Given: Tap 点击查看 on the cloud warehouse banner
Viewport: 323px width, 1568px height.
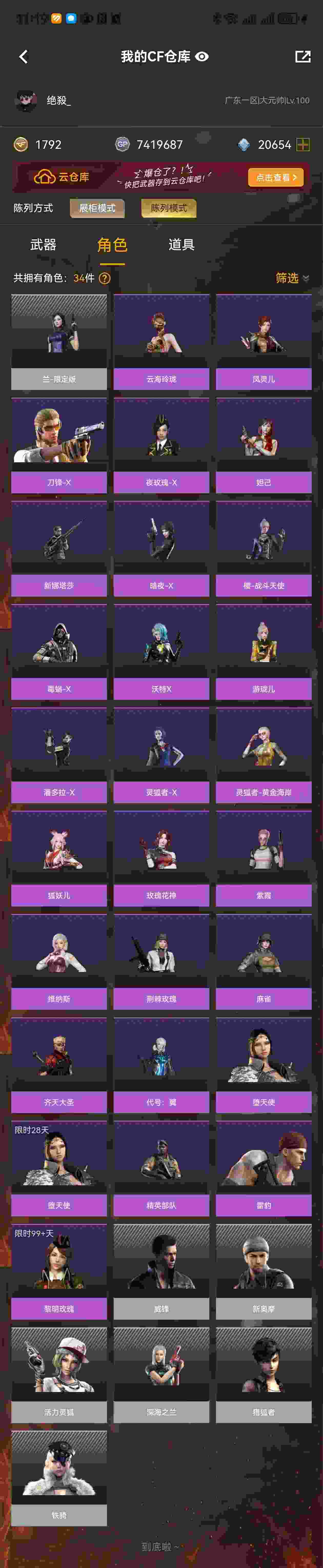Looking at the screenshot, I should (276, 177).
